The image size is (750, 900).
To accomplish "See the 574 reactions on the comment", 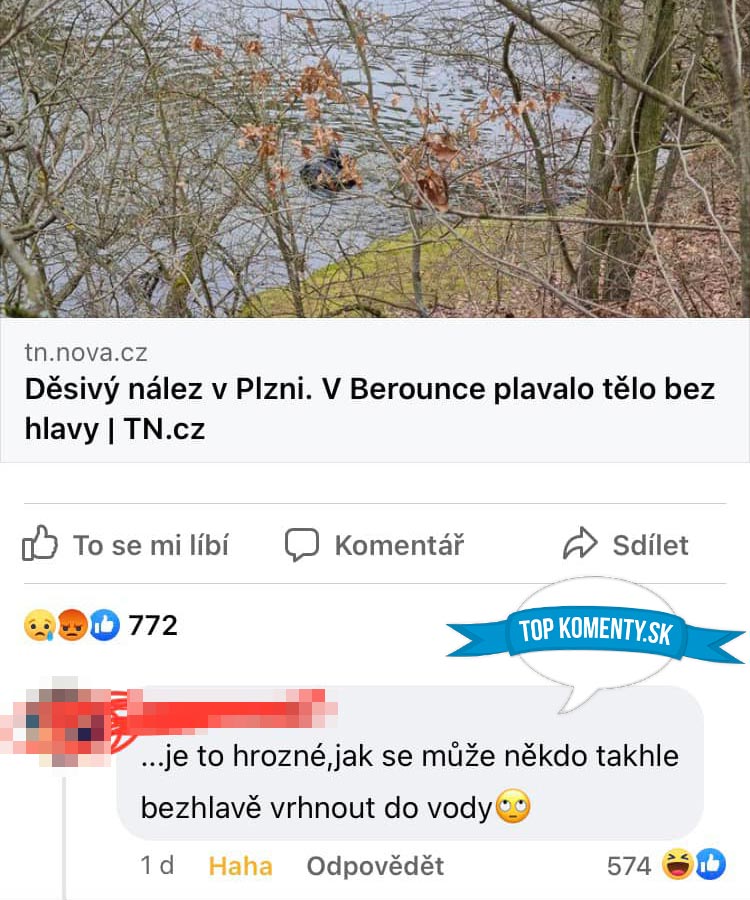I will (665, 865).
